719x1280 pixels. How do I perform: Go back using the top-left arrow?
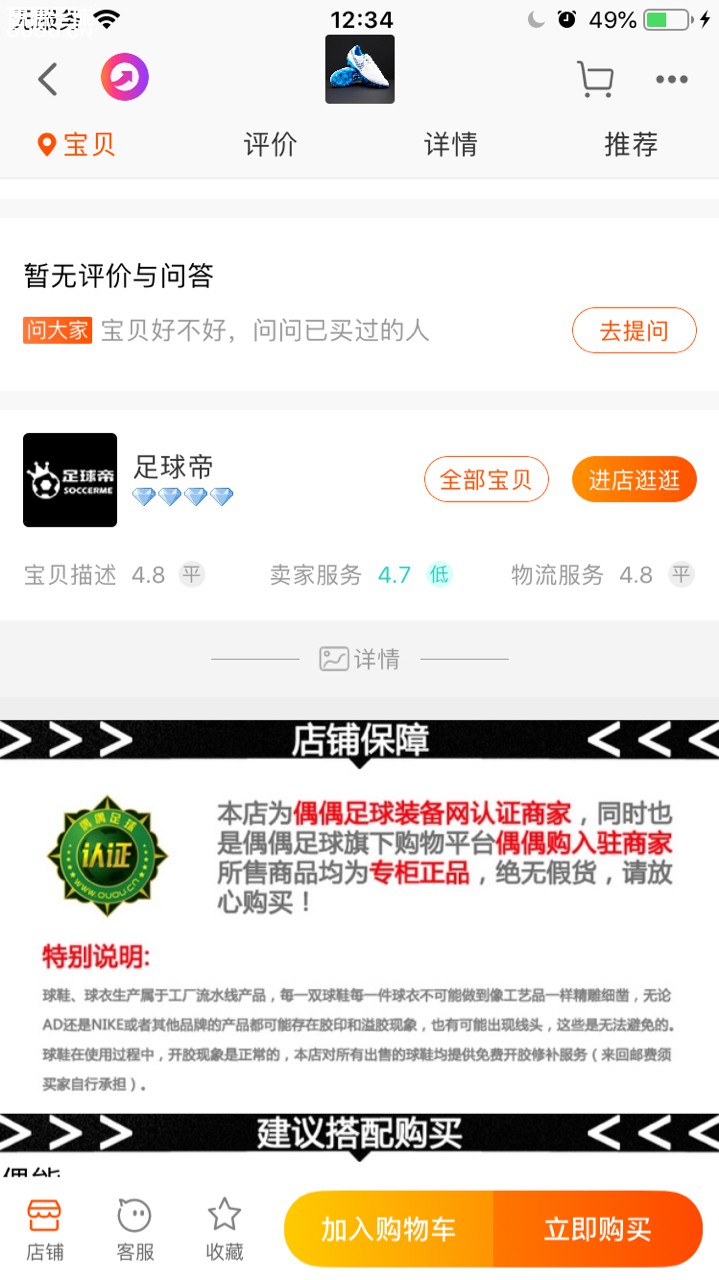tap(47, 79)
